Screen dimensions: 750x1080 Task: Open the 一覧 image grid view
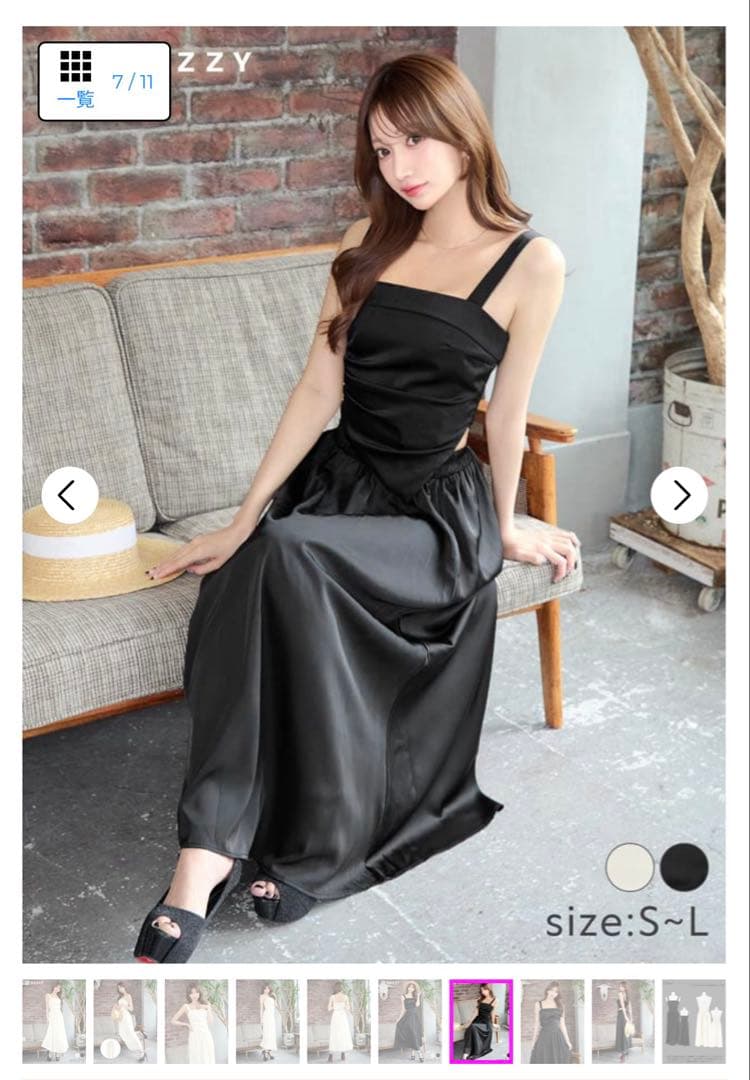pos(104,81)
